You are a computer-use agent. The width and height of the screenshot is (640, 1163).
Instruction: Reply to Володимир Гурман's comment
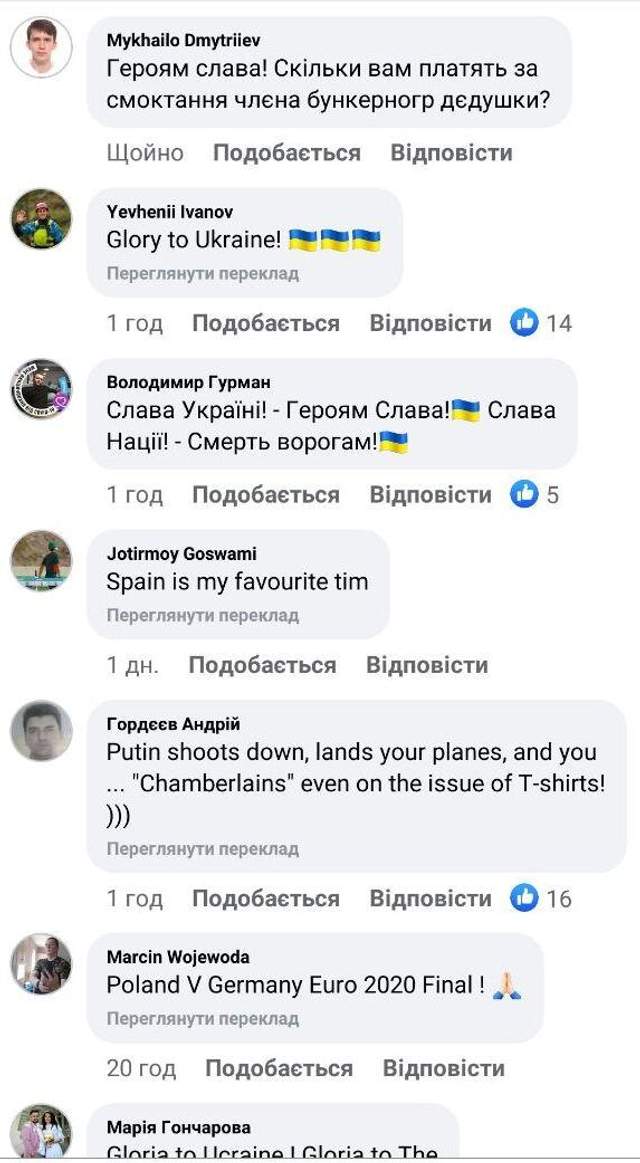point(430,495)
